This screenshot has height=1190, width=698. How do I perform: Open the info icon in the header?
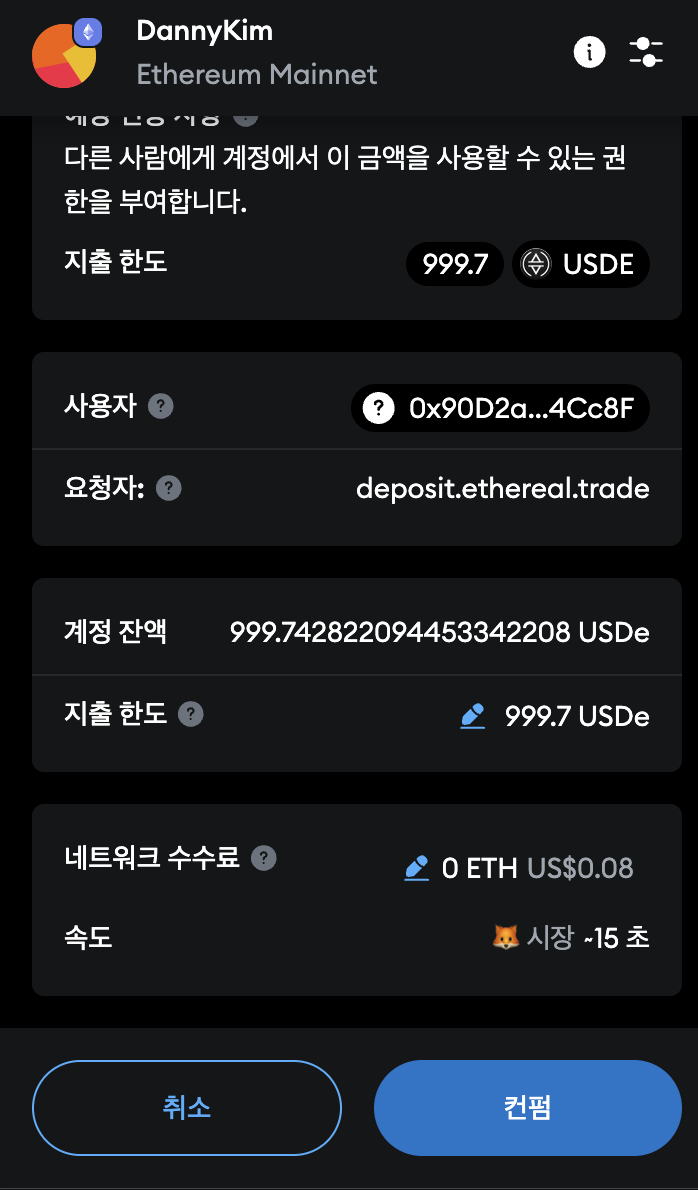point(589,52)
